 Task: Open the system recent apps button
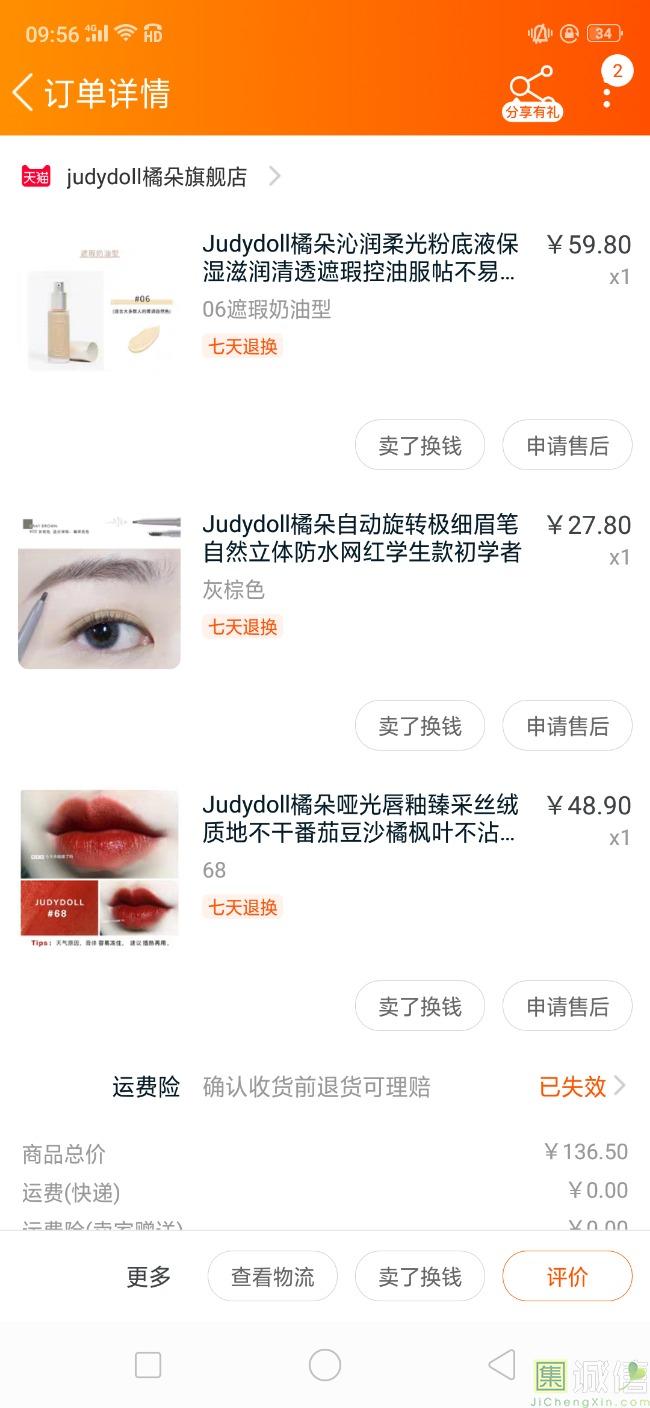pyautogui.click(x=148, y=1365)
